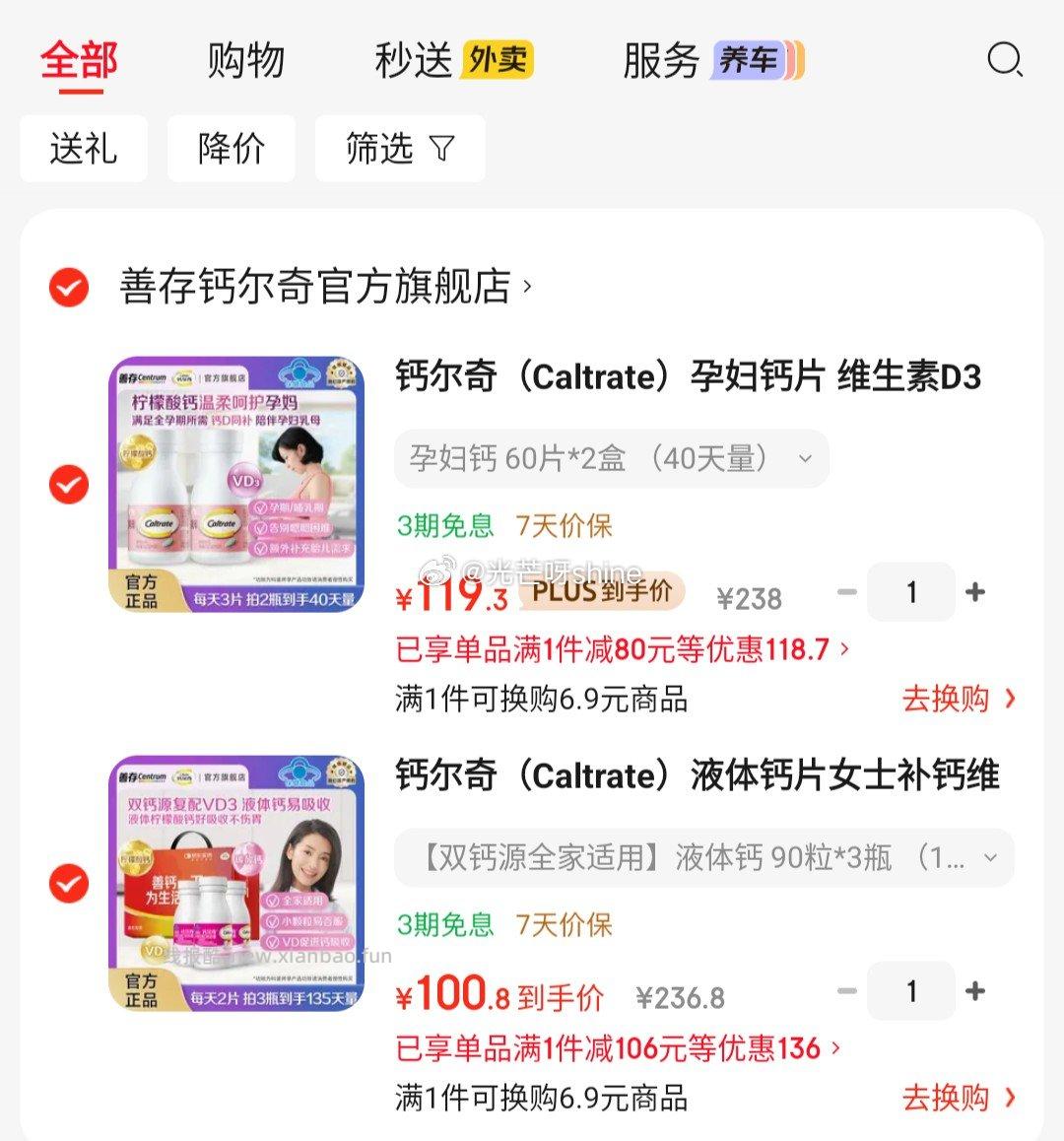Open the spec selector 孕妇钙 60片*2盒

tap(611, 458)
